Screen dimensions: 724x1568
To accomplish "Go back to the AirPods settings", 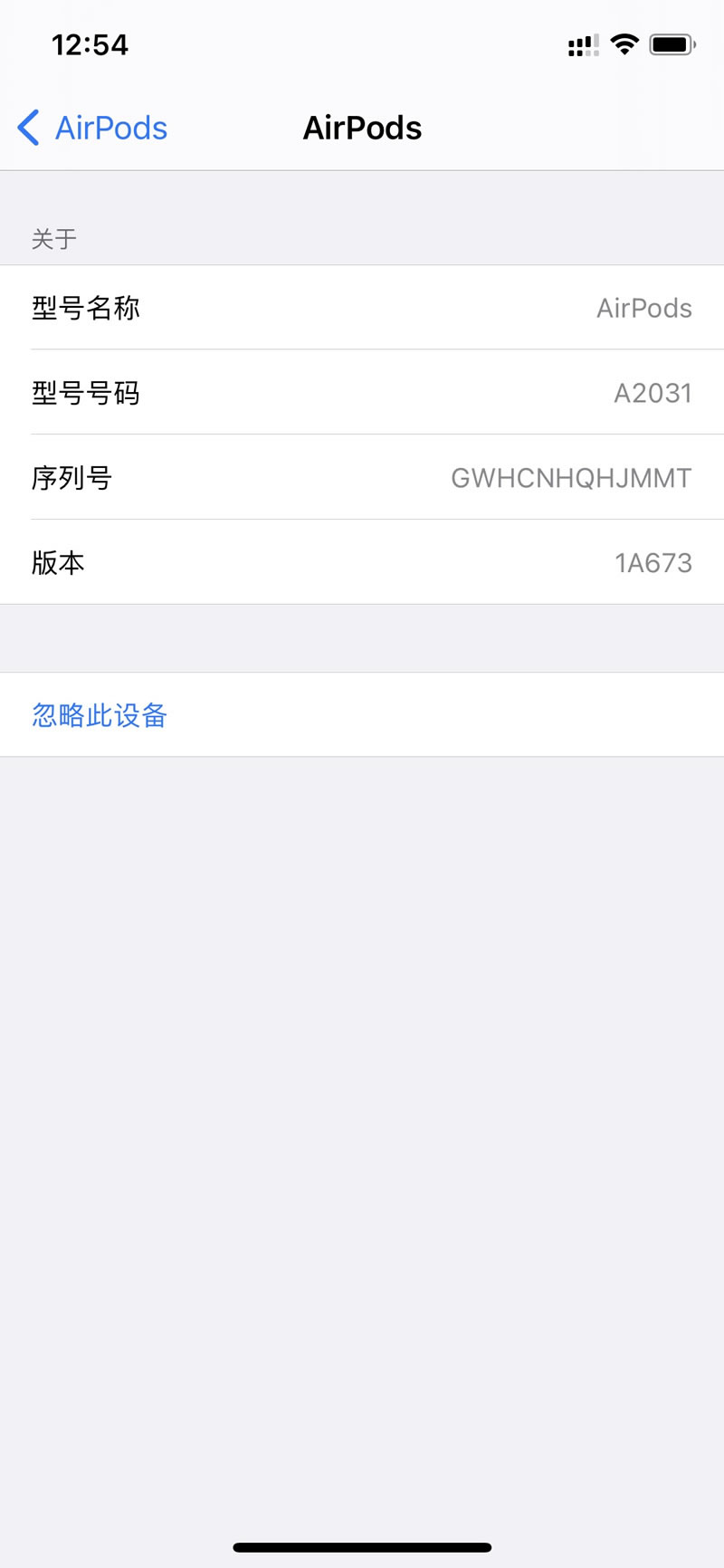I will pos(93,128).
